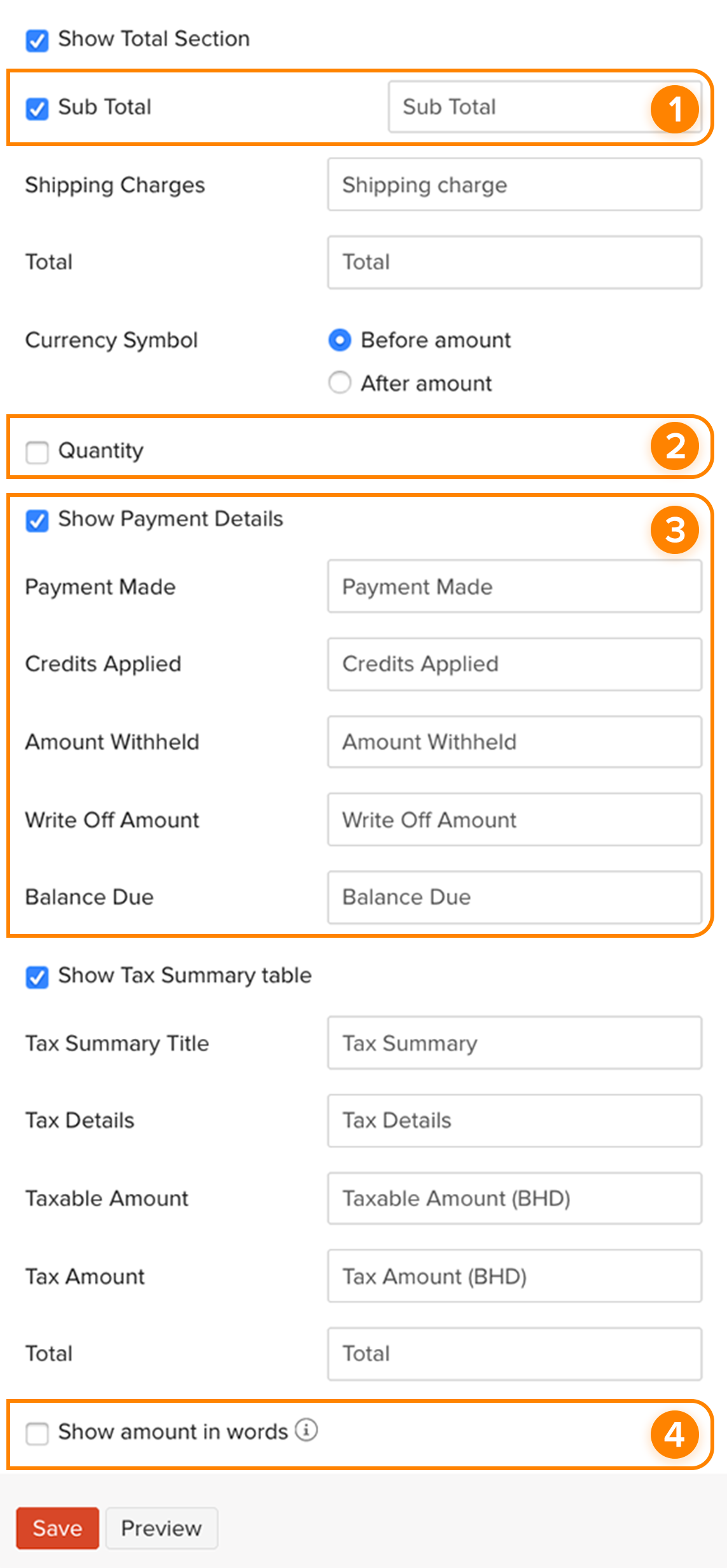Image resolution: width=727 pixels, height=1568 pixels.
Task: Tap the Amount Withheld text box
Action: [x=514, y=742]
